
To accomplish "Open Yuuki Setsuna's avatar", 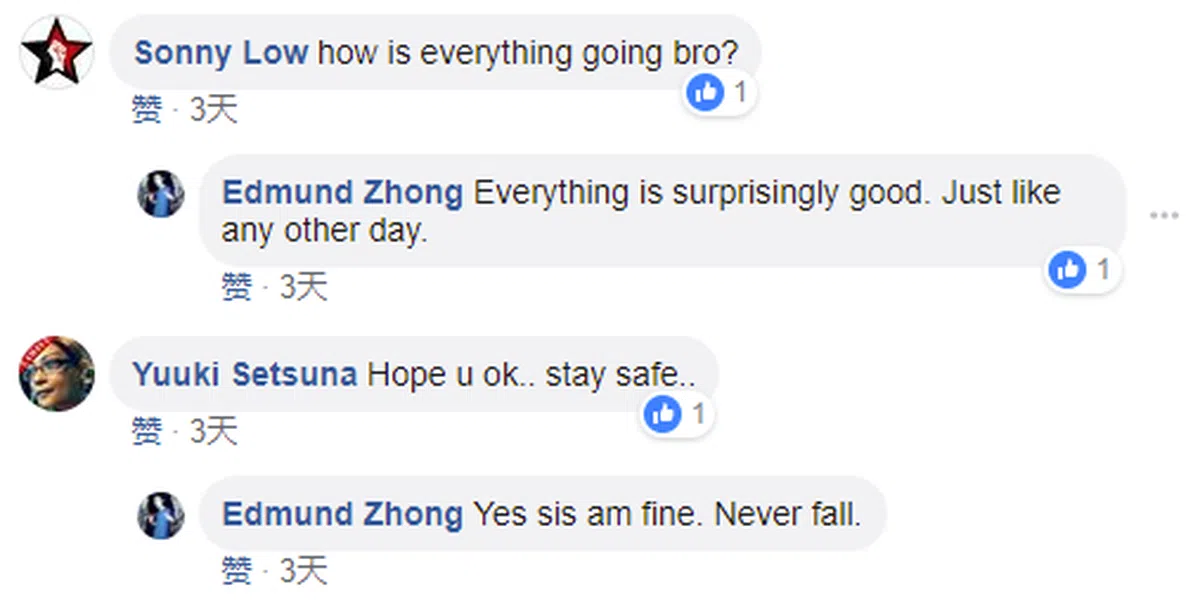I will 57,374.
